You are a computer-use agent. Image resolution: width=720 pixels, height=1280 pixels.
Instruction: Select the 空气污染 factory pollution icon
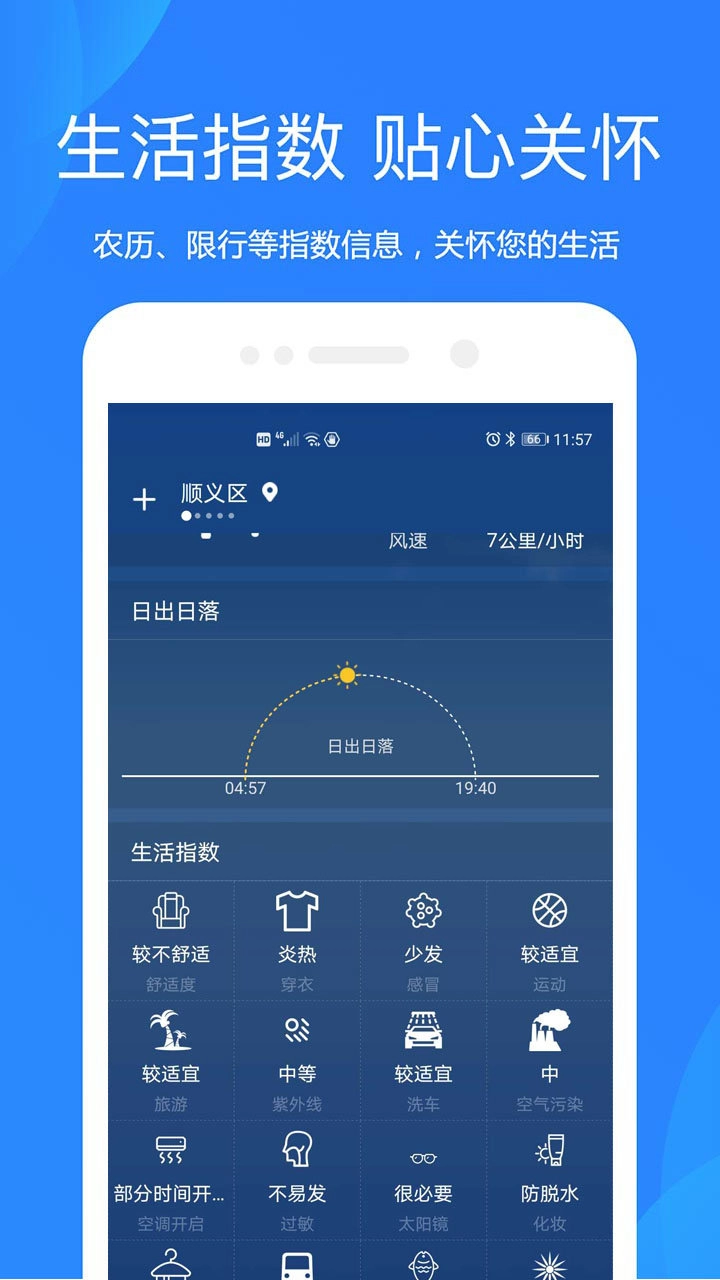tap(549, 1031)
